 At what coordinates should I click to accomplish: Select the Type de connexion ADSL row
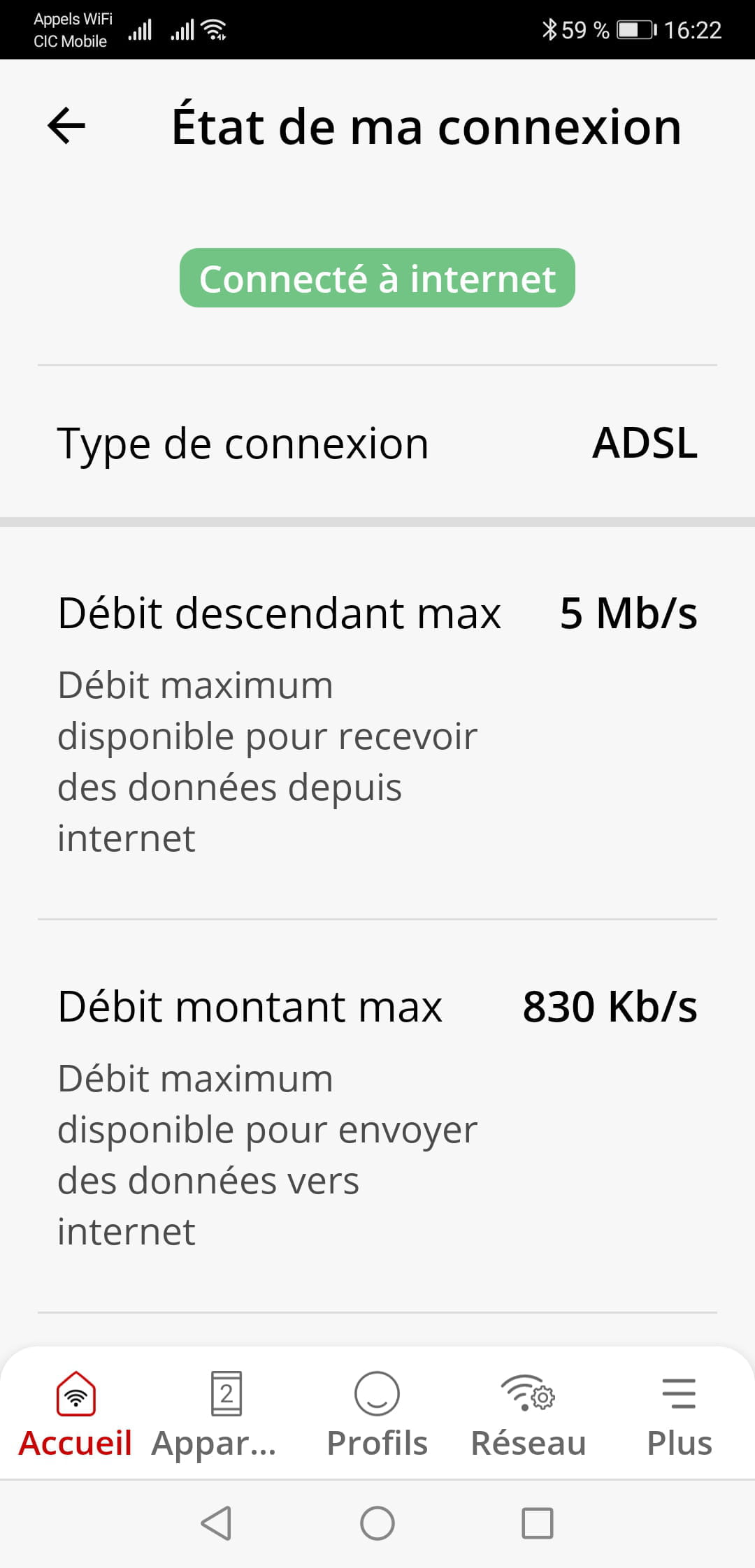coord(377,443)
